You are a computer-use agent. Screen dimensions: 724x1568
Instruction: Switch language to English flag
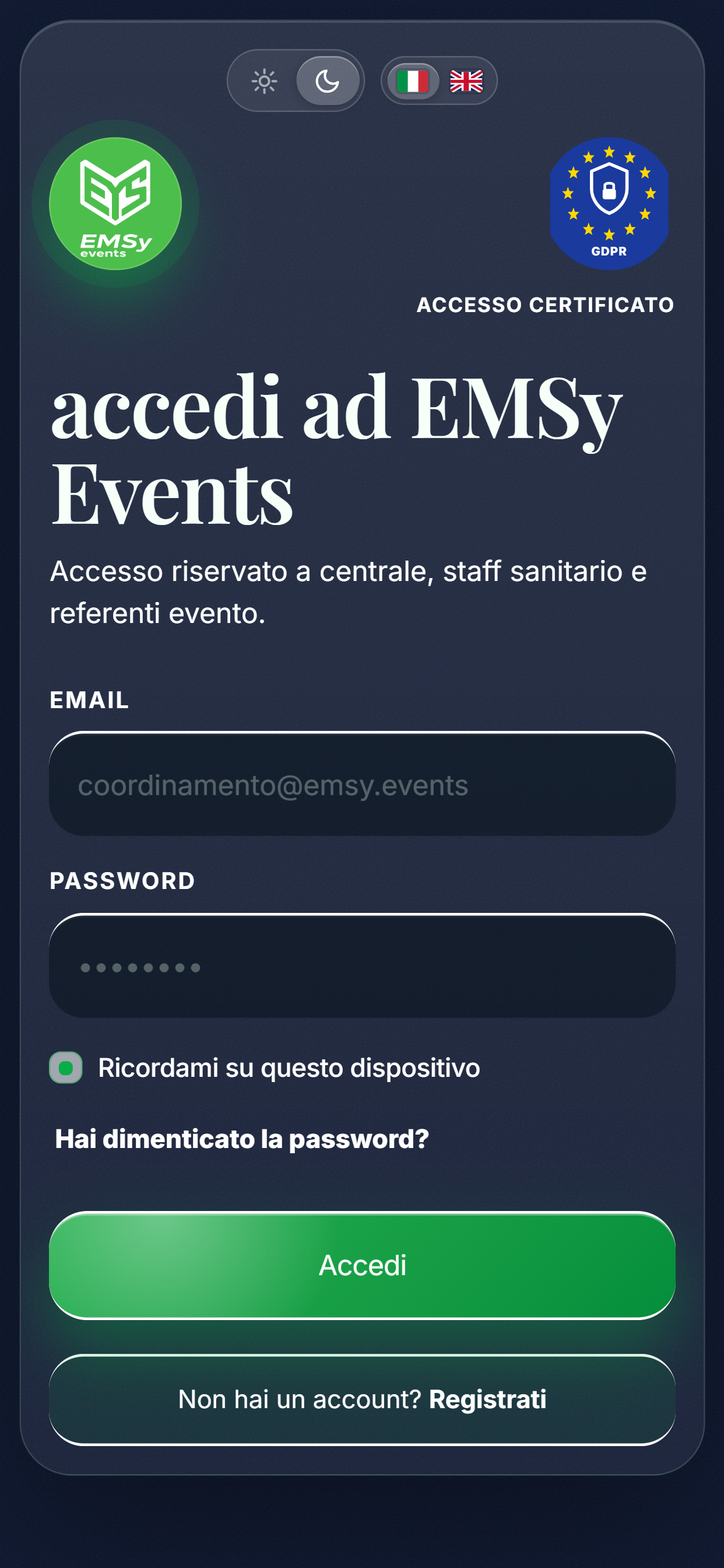[466, 81]
